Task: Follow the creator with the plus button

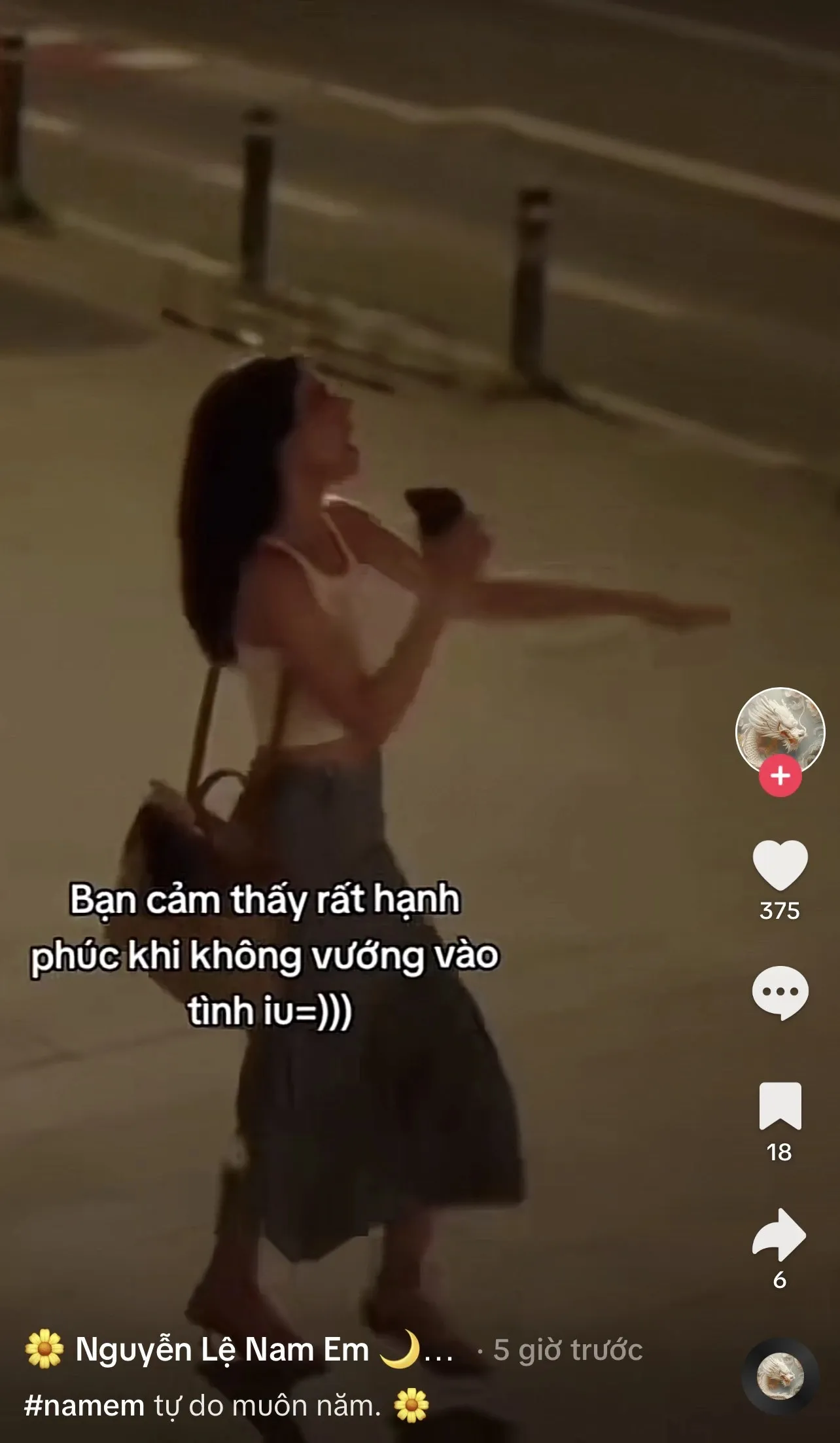Action: (x=780, y=776)
